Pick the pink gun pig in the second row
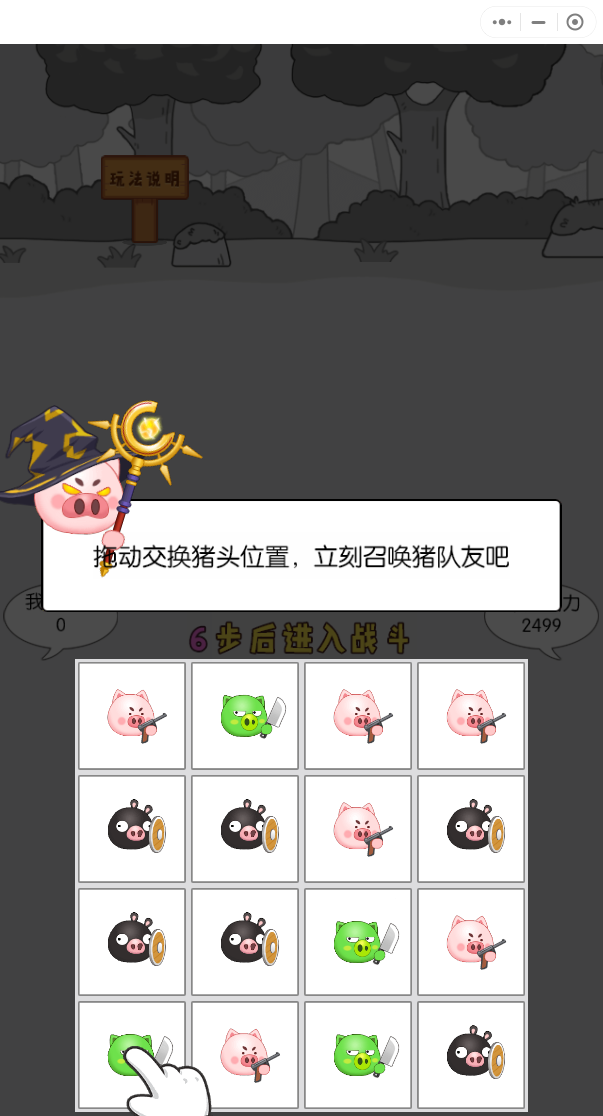This screenshot has height=1116, width=603. tap(358, 829)
